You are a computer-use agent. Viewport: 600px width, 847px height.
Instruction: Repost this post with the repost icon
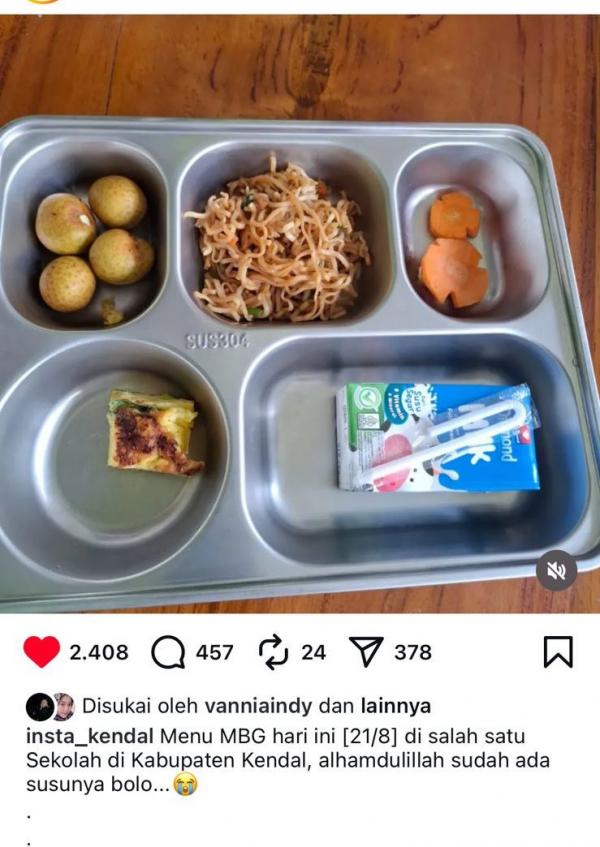273,652
